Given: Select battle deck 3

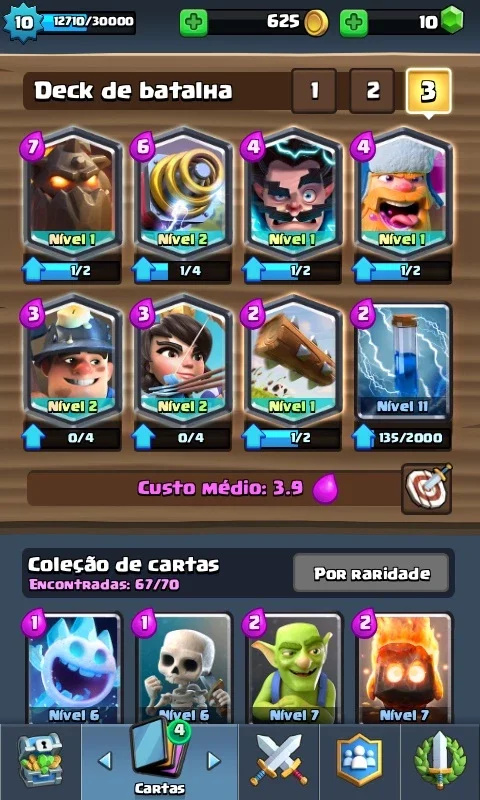Looking at the screenshot, I should coord(428,91).
